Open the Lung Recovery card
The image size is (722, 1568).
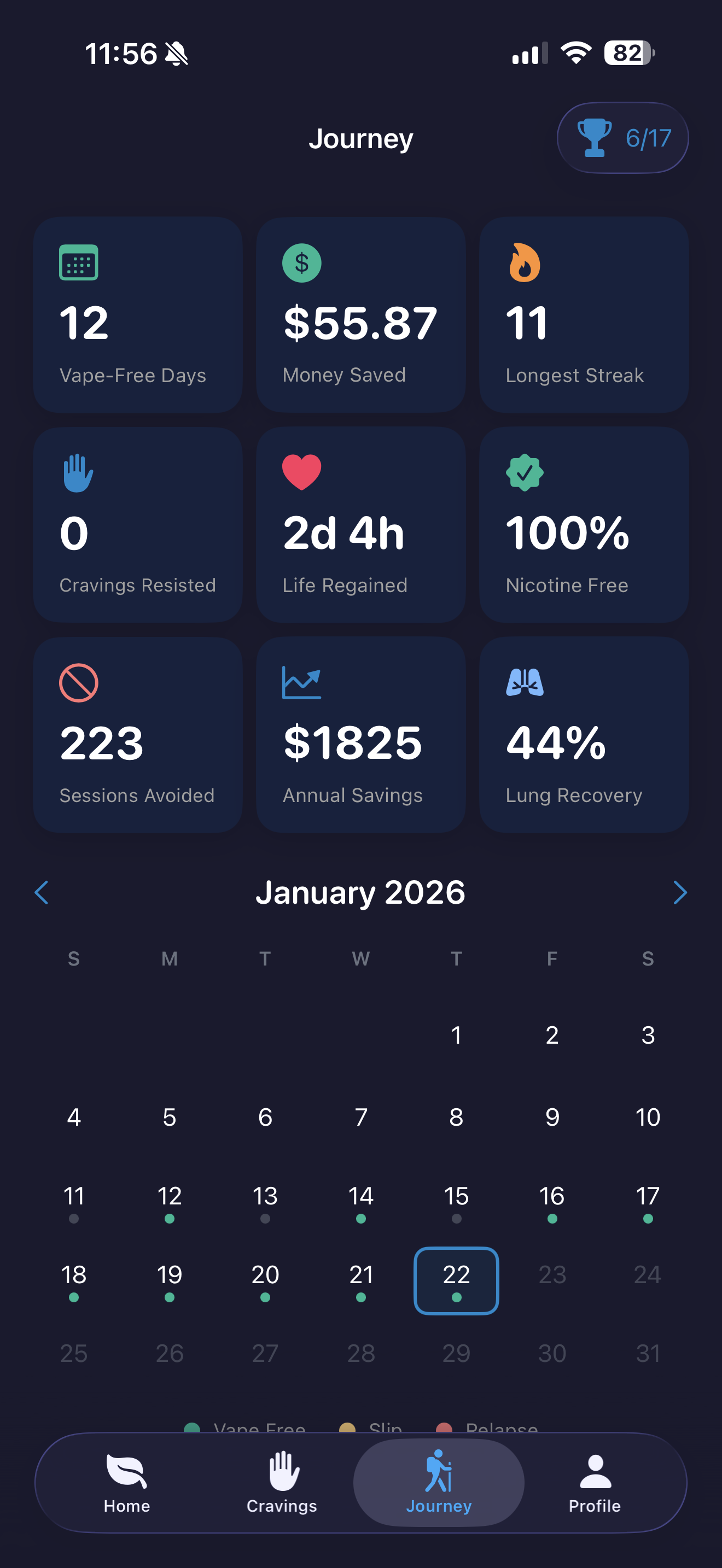[583, 735]
